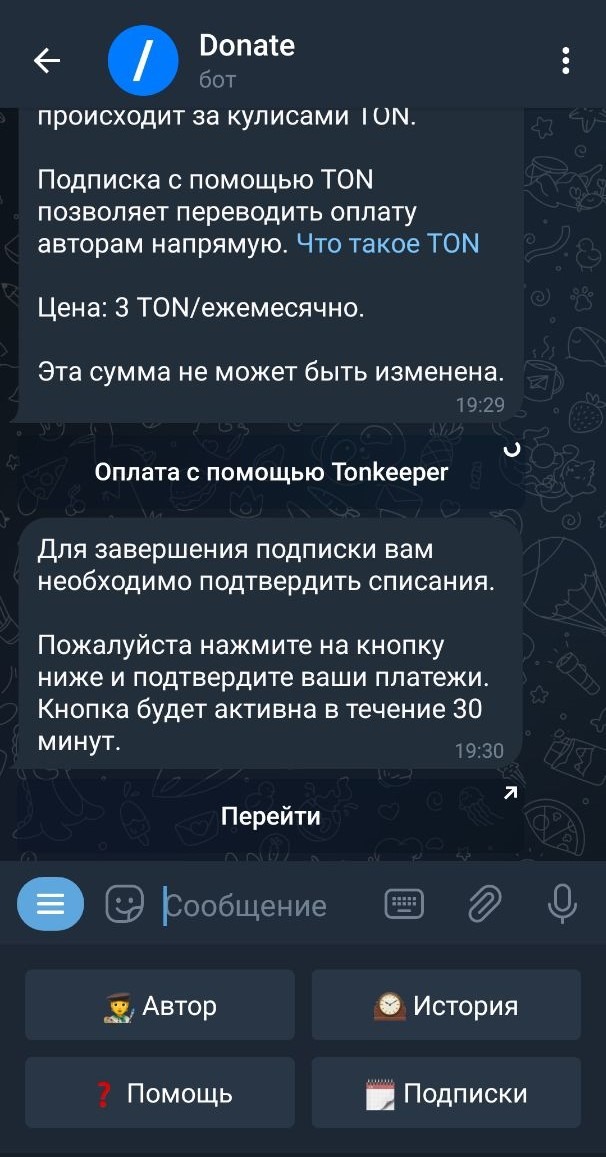The height and width of the screenshot is (1157, 606).
Task: Focus the Сообщение text field
Action: pyautogui.click(x=260, y=906)
